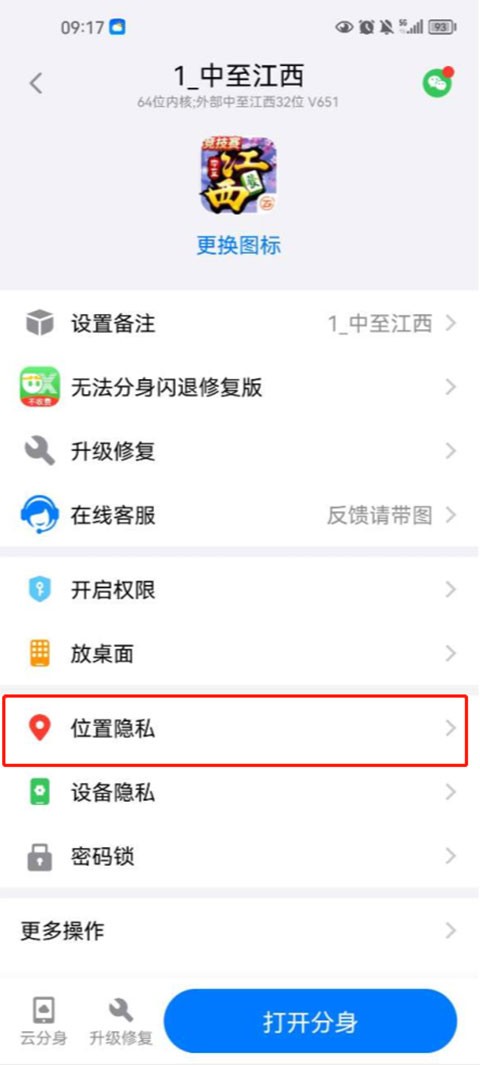Open 开启权限 settings
This screenshot has width=480, height=1066.
pyautogui.click(x=240, y=589)
